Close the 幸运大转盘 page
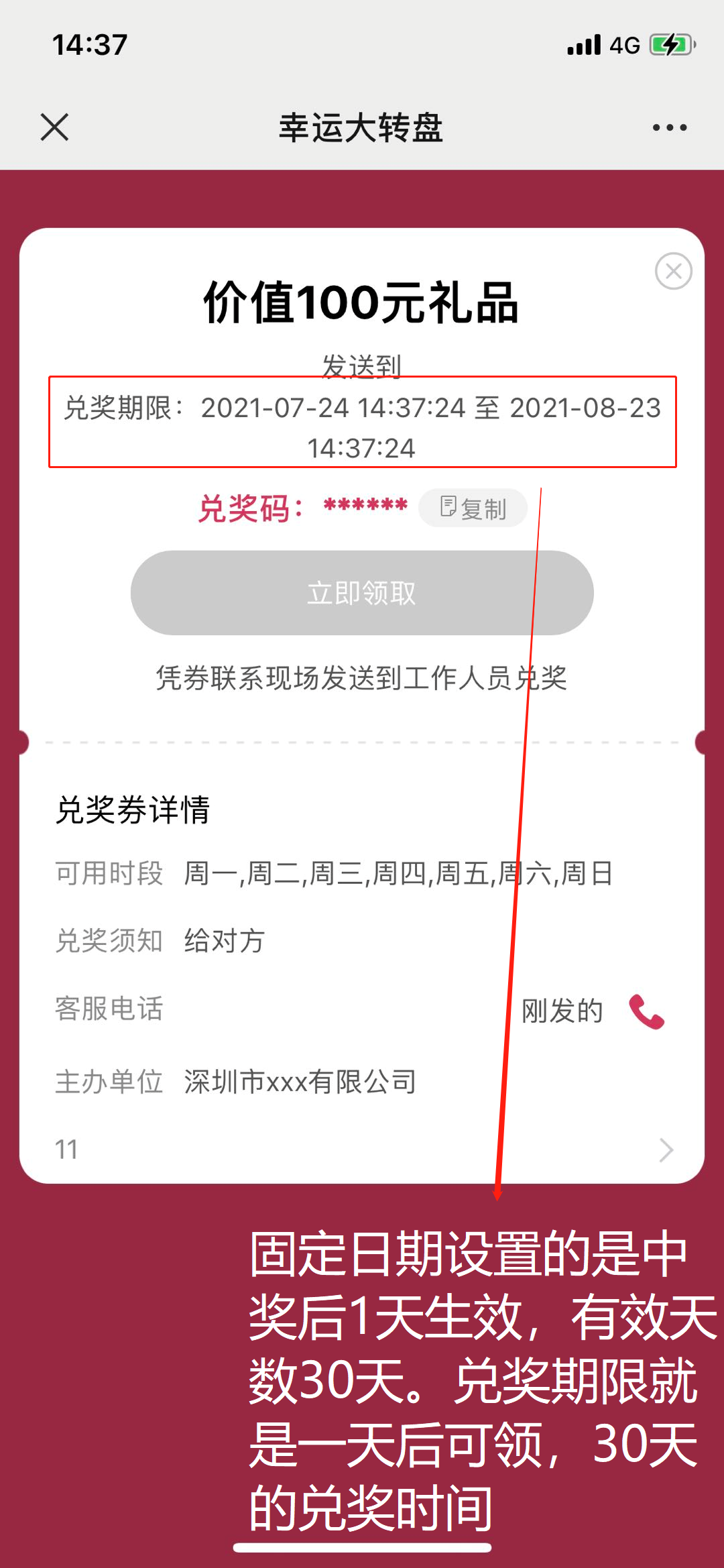The width and height of the screenshot is (724, 1568). coord(54,127)
